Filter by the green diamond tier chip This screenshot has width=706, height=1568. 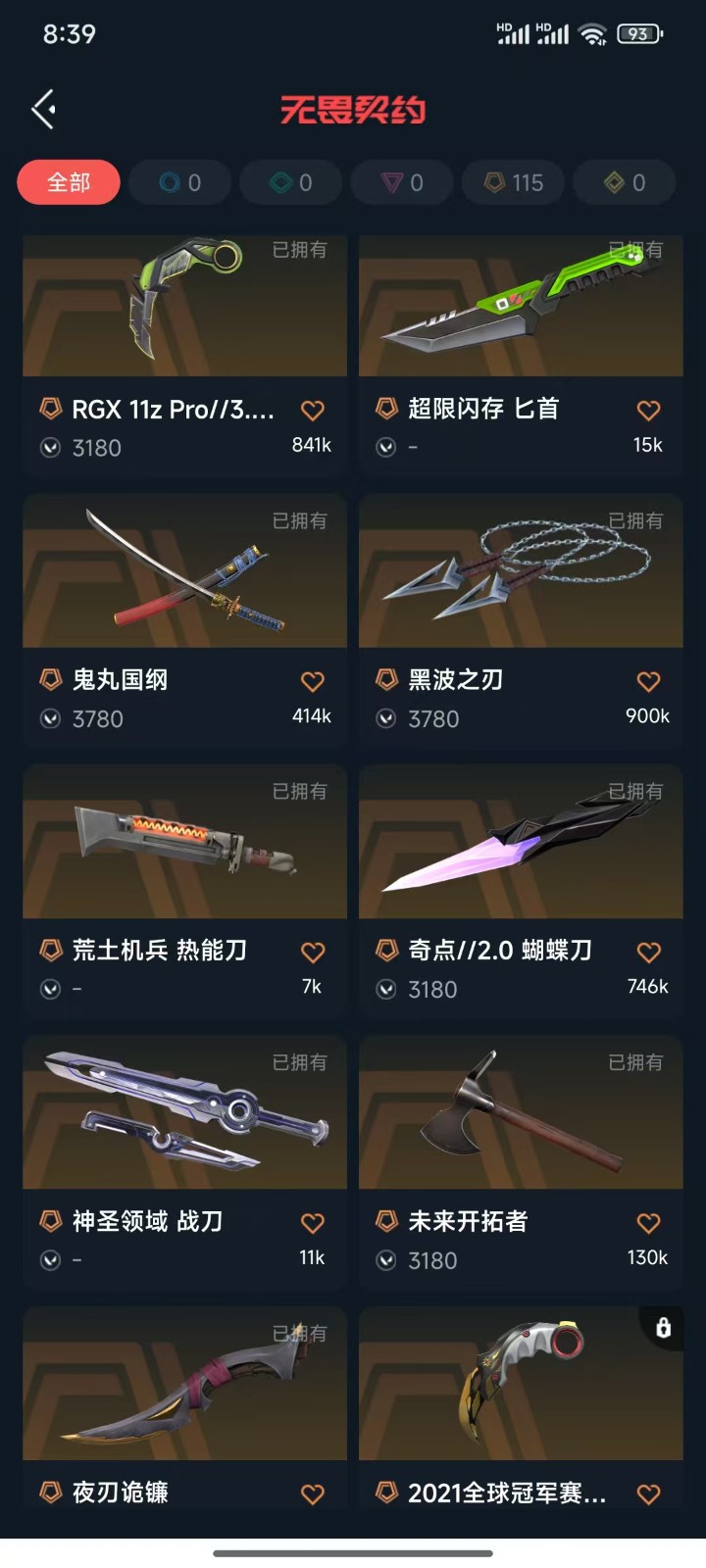(x=291, y=182)
